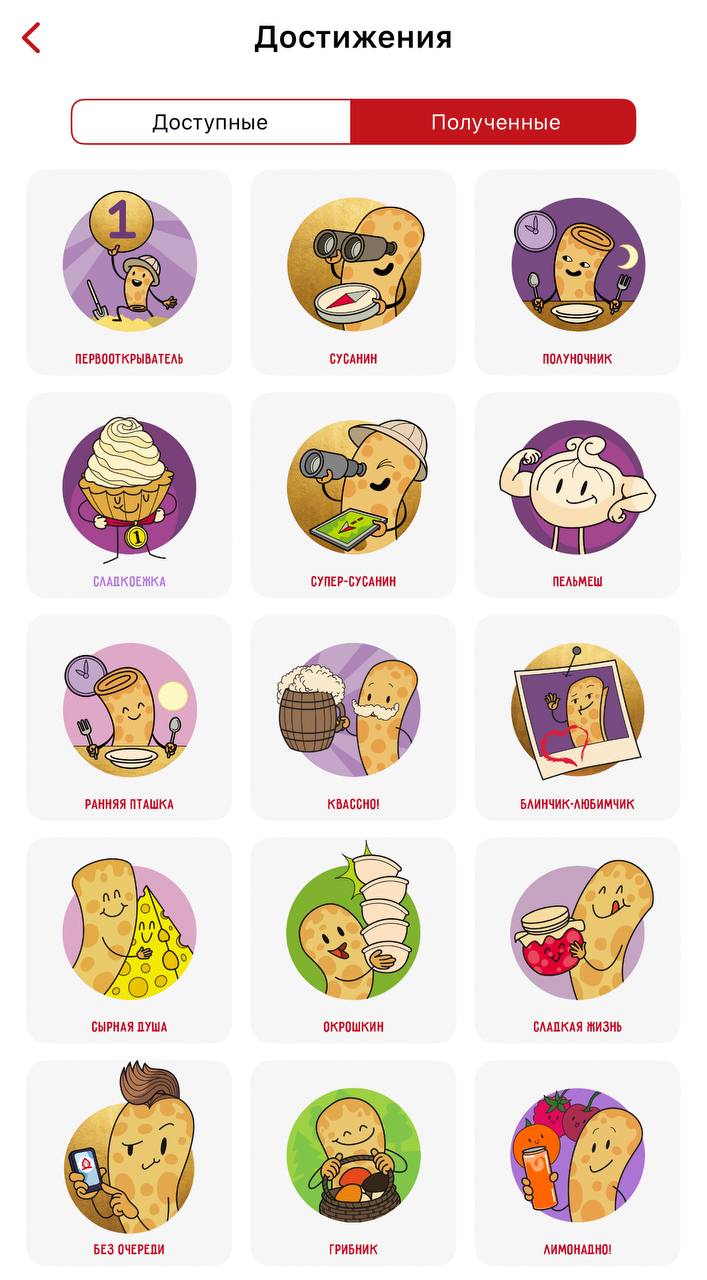The height and width of the screenshot is (1280, 707).
Task: Open the Без очереди achievement
Action: (x=129, y=1162)
